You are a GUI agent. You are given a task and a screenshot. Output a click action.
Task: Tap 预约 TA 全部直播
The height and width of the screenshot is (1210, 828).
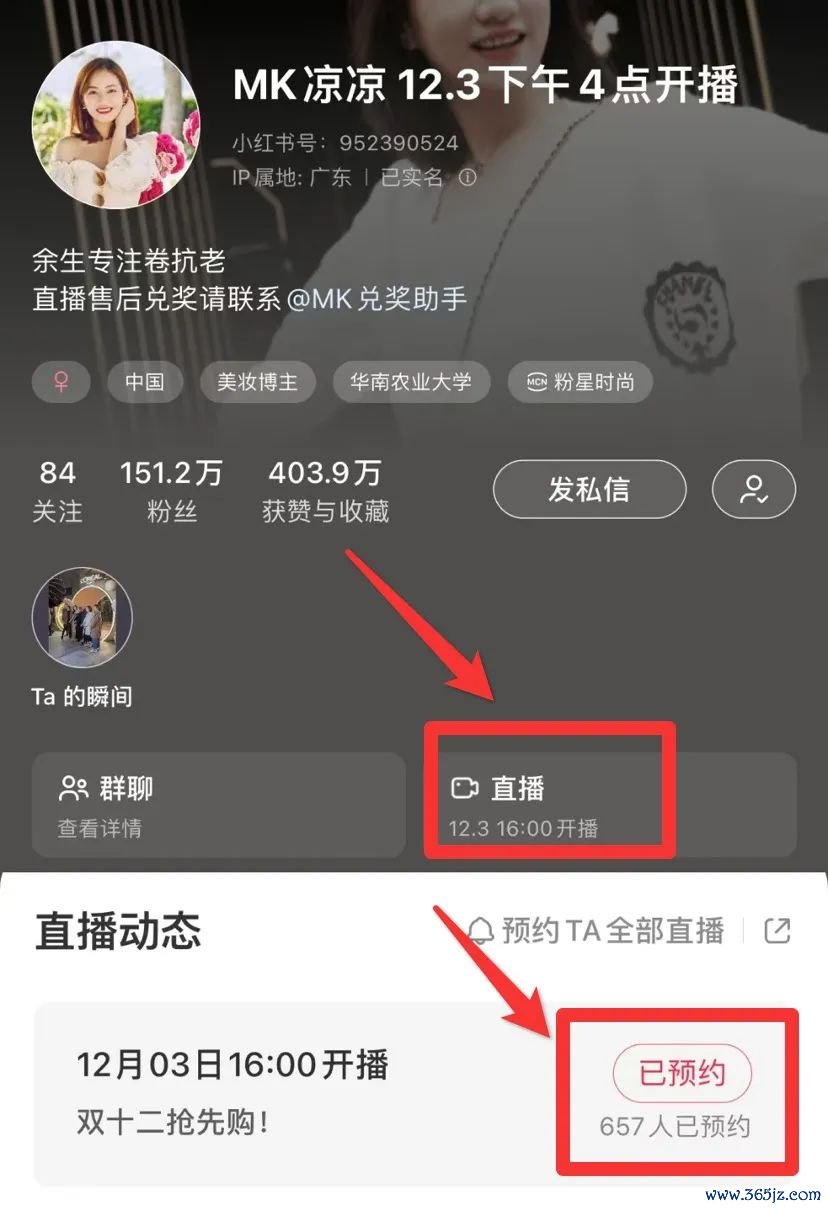(598, 931)
